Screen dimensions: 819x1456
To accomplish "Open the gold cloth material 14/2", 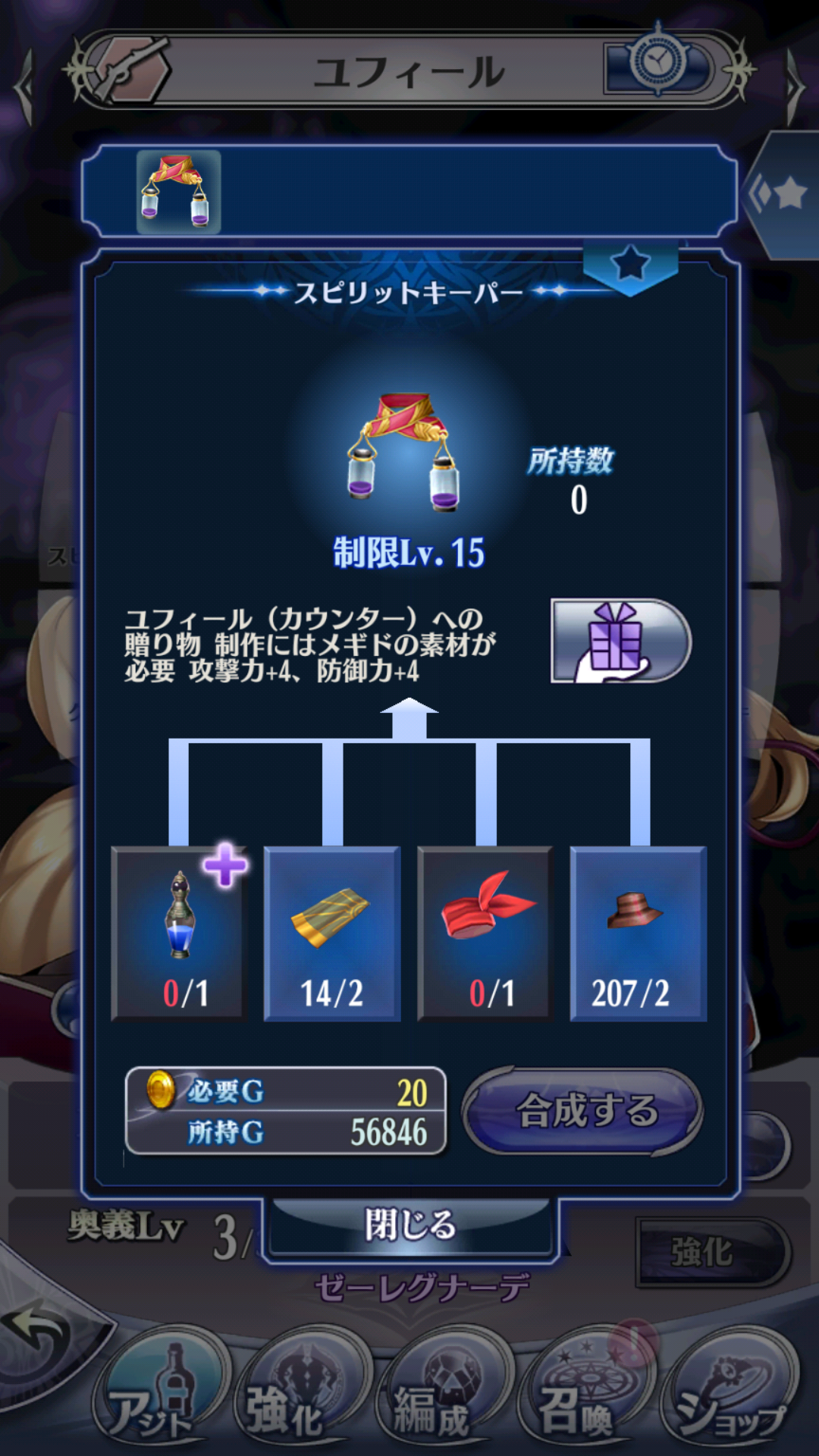I will coord(332,934).
